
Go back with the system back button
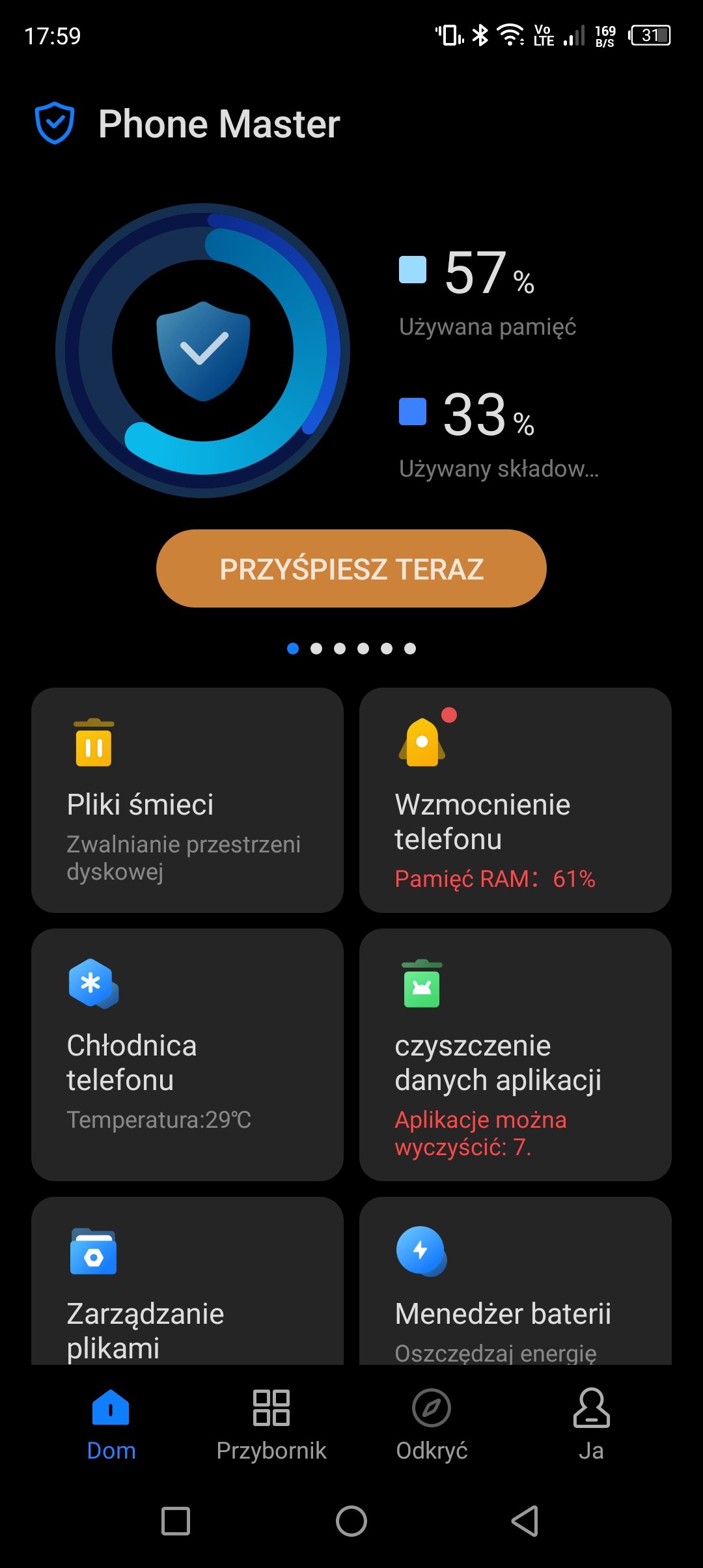coord(525,1521)
